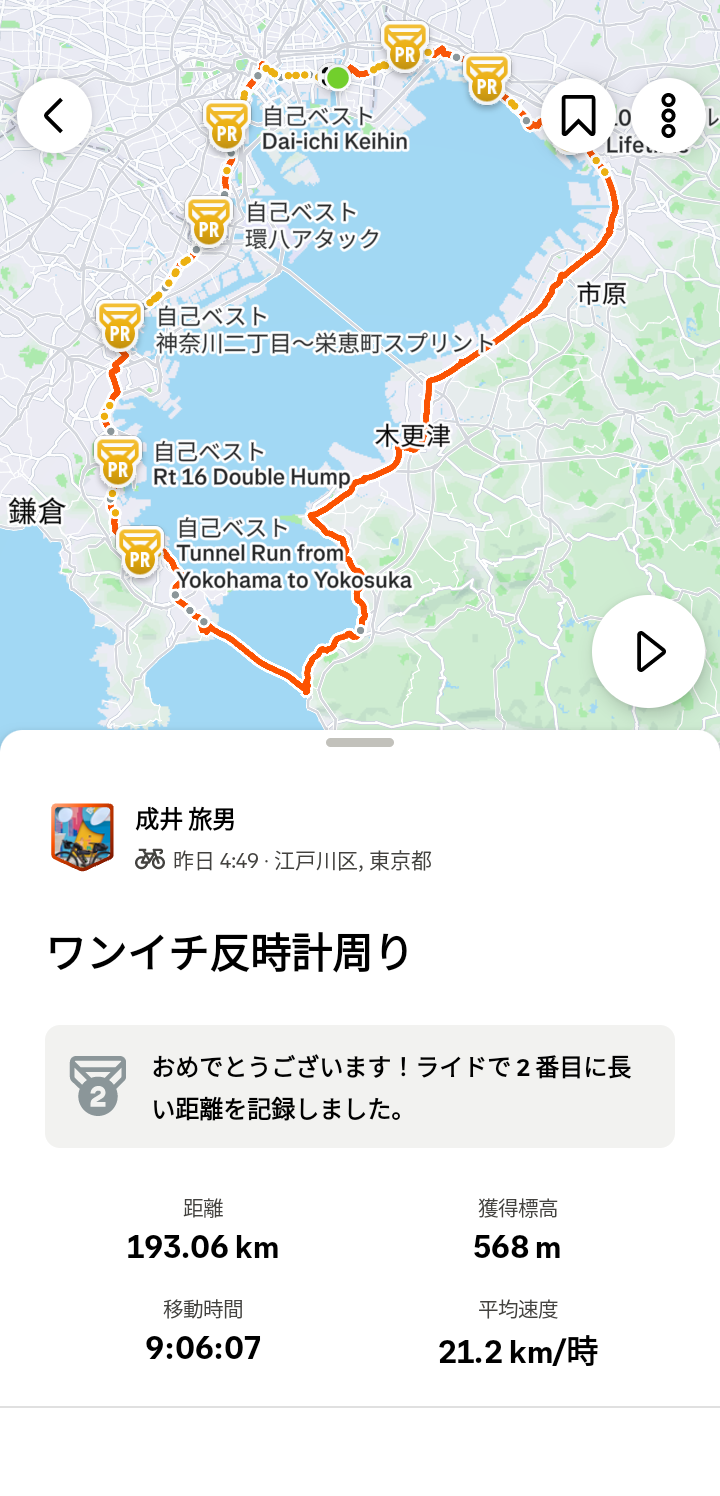The height and width of the screenshot is (1496, 720).
Task: Bookmark this activity
Action: pyautogui.click(x=578, y=116)
